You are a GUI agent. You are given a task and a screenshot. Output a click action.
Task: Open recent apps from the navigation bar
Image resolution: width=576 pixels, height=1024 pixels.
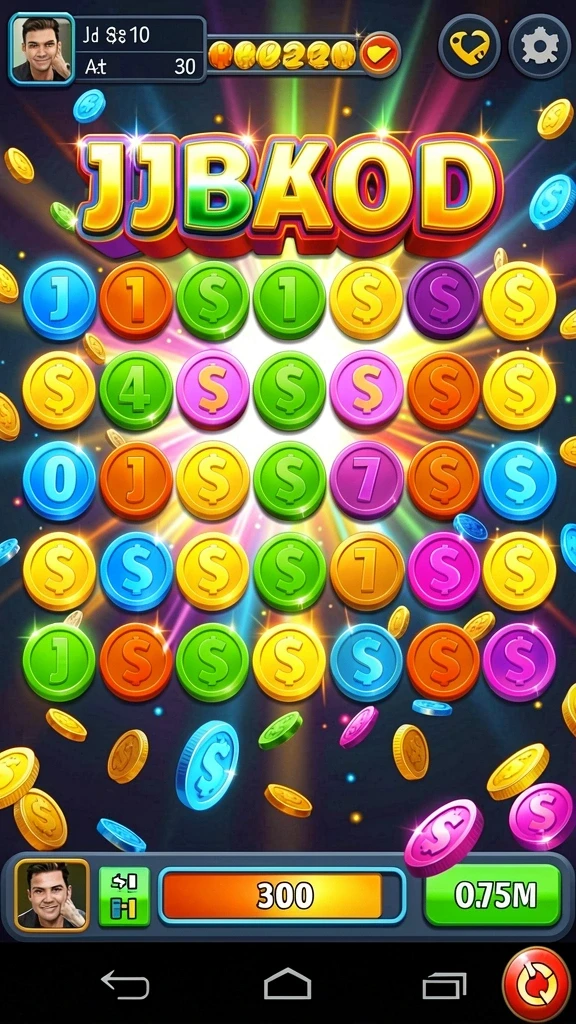click(444, 985)
